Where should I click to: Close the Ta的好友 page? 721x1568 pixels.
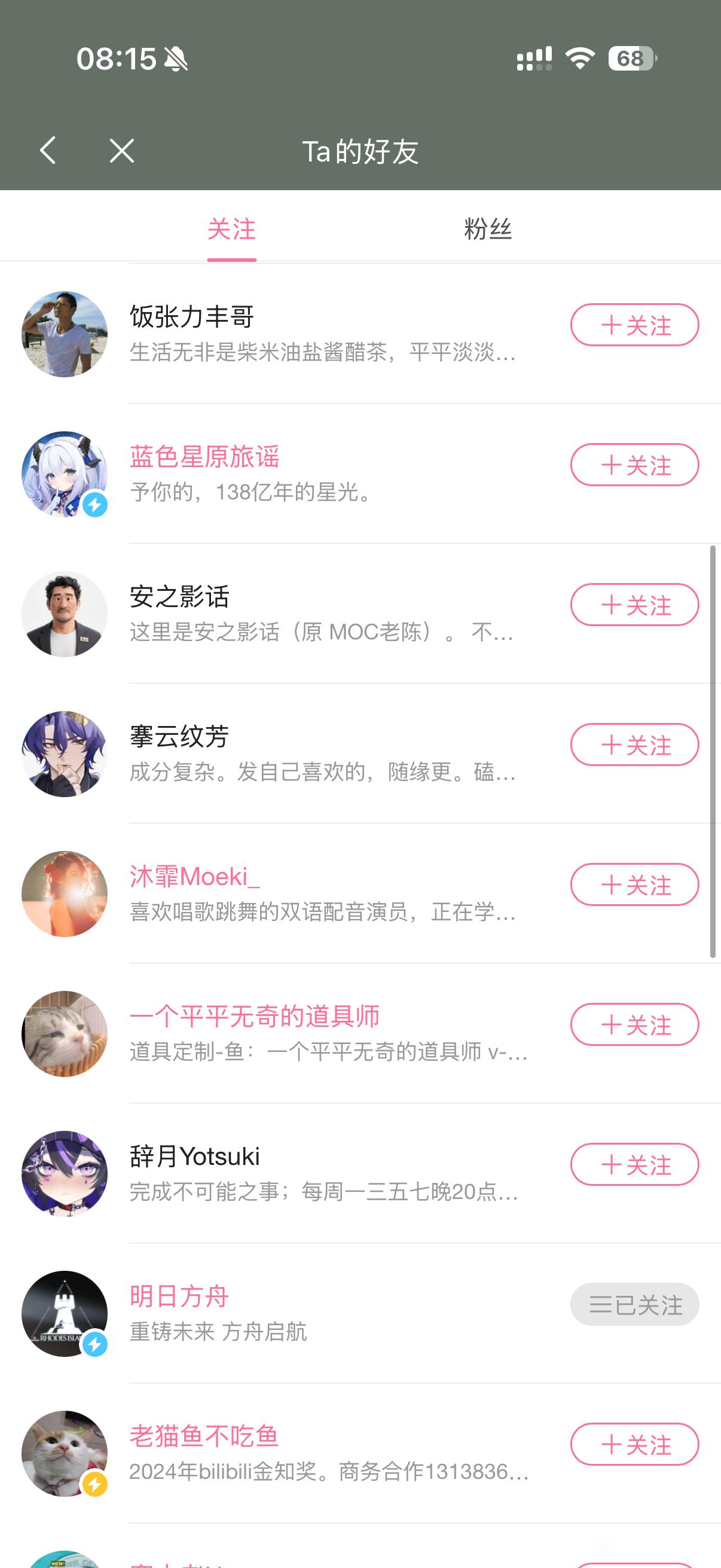122,150
